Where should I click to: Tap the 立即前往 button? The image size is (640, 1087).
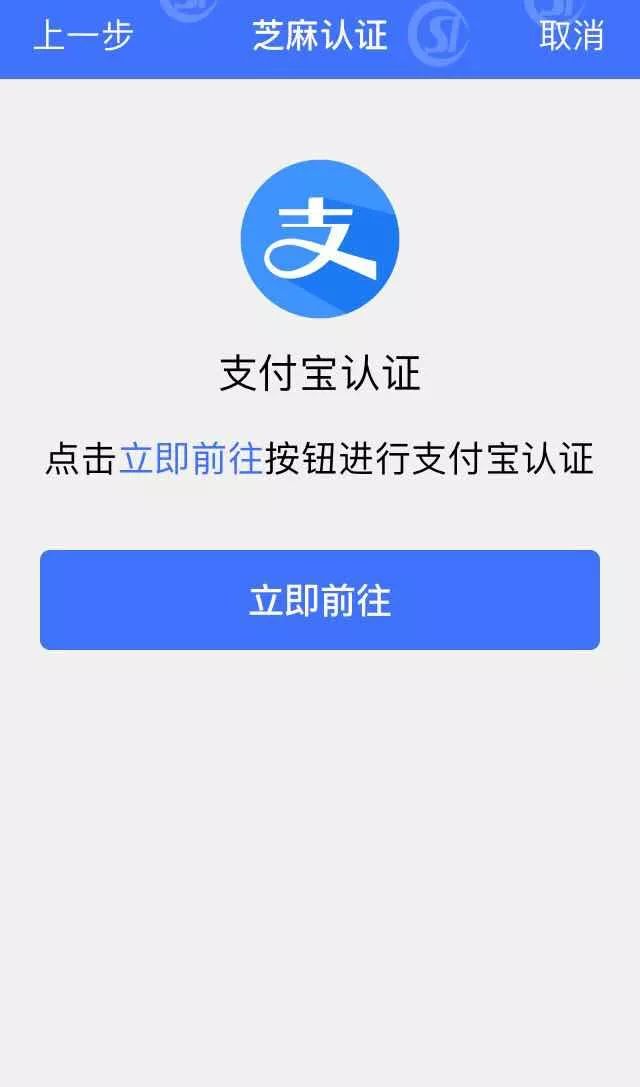320,600
